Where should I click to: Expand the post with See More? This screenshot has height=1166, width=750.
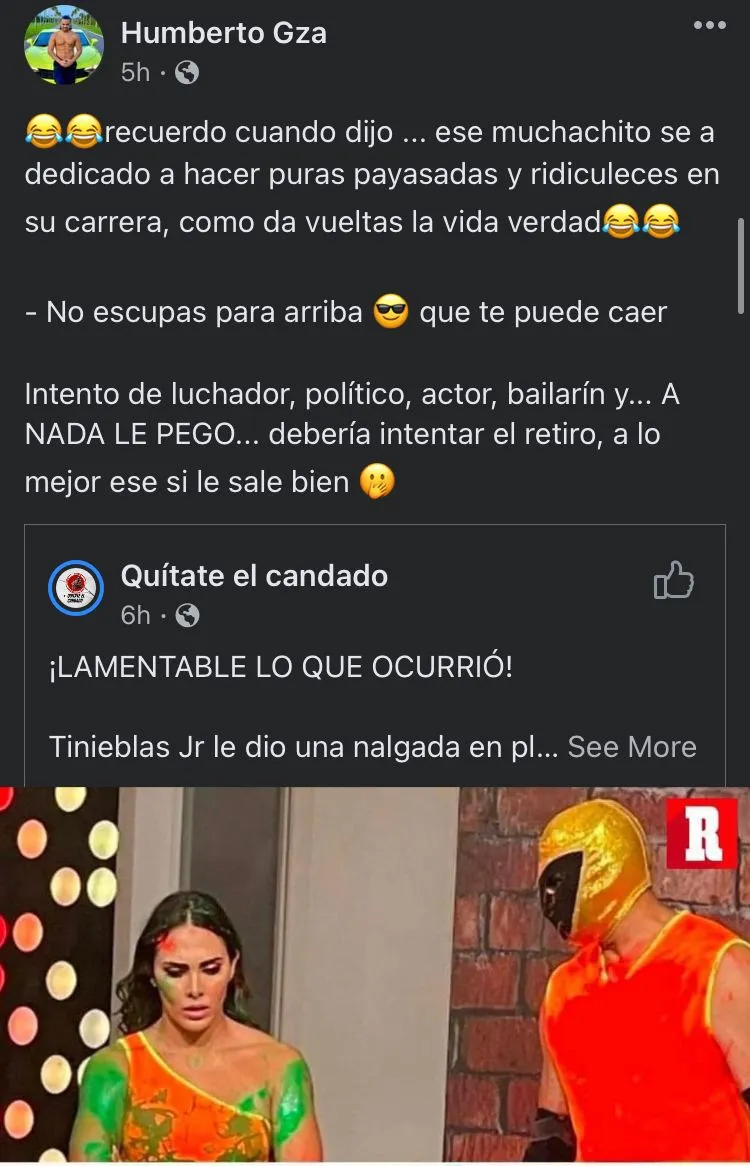tap(633, 746)
